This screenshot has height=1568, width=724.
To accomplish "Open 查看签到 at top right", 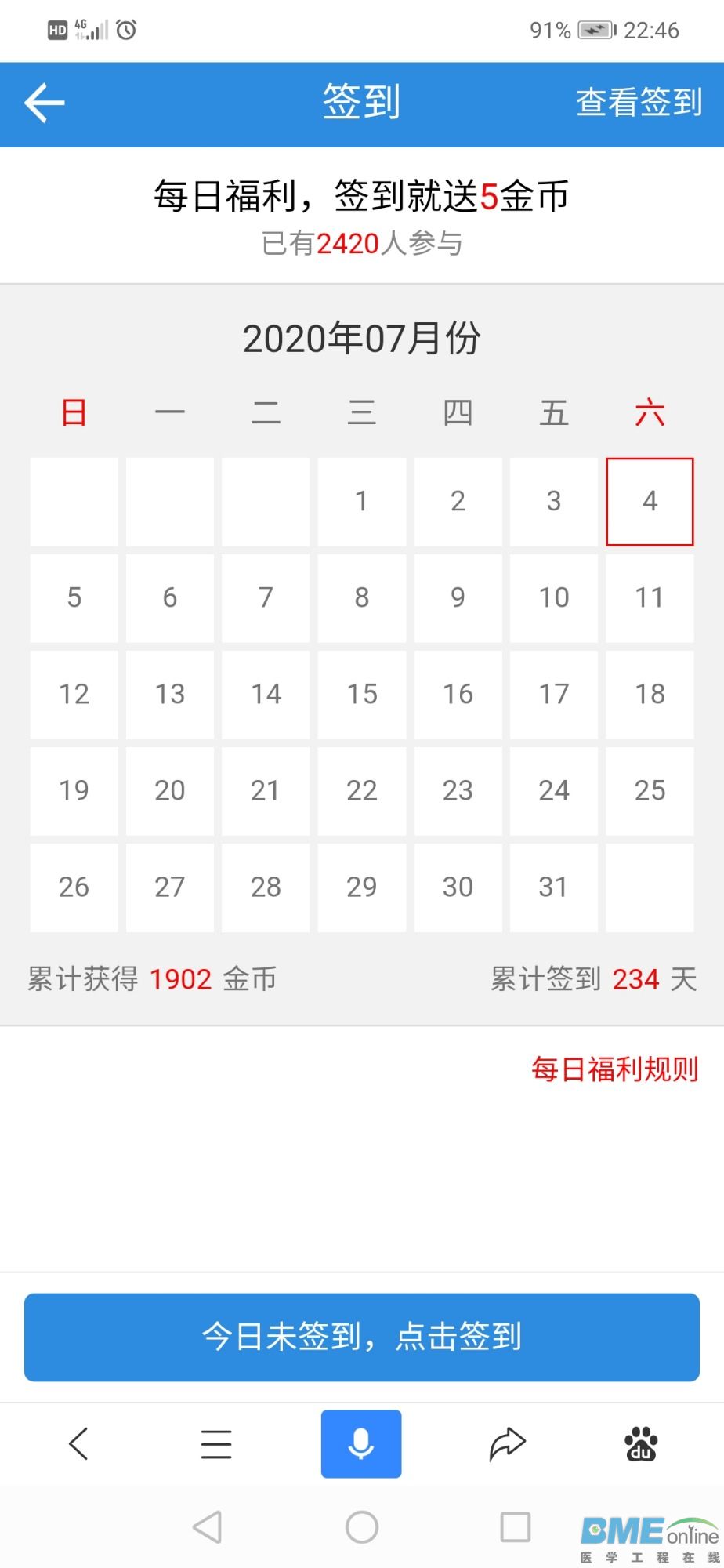I will pos(639,103).
